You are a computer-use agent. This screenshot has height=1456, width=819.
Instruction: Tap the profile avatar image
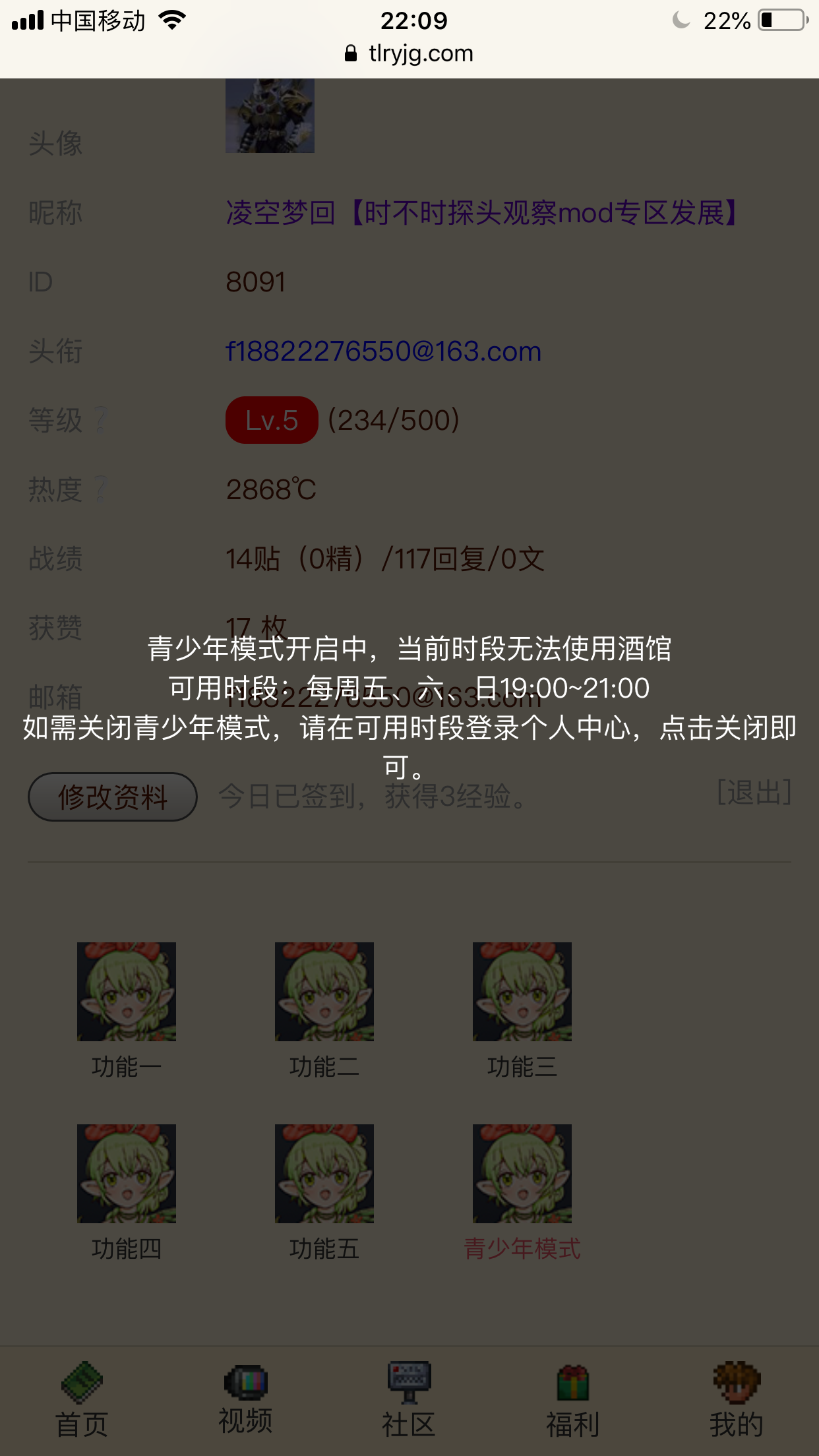coord(270,116)
